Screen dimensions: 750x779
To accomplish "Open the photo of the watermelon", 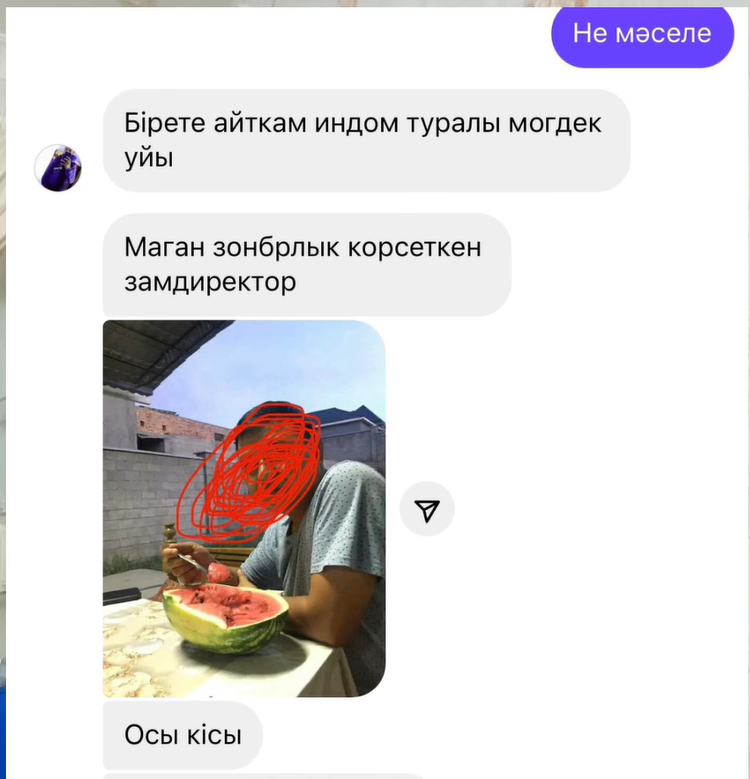I will tap(244, 508).
